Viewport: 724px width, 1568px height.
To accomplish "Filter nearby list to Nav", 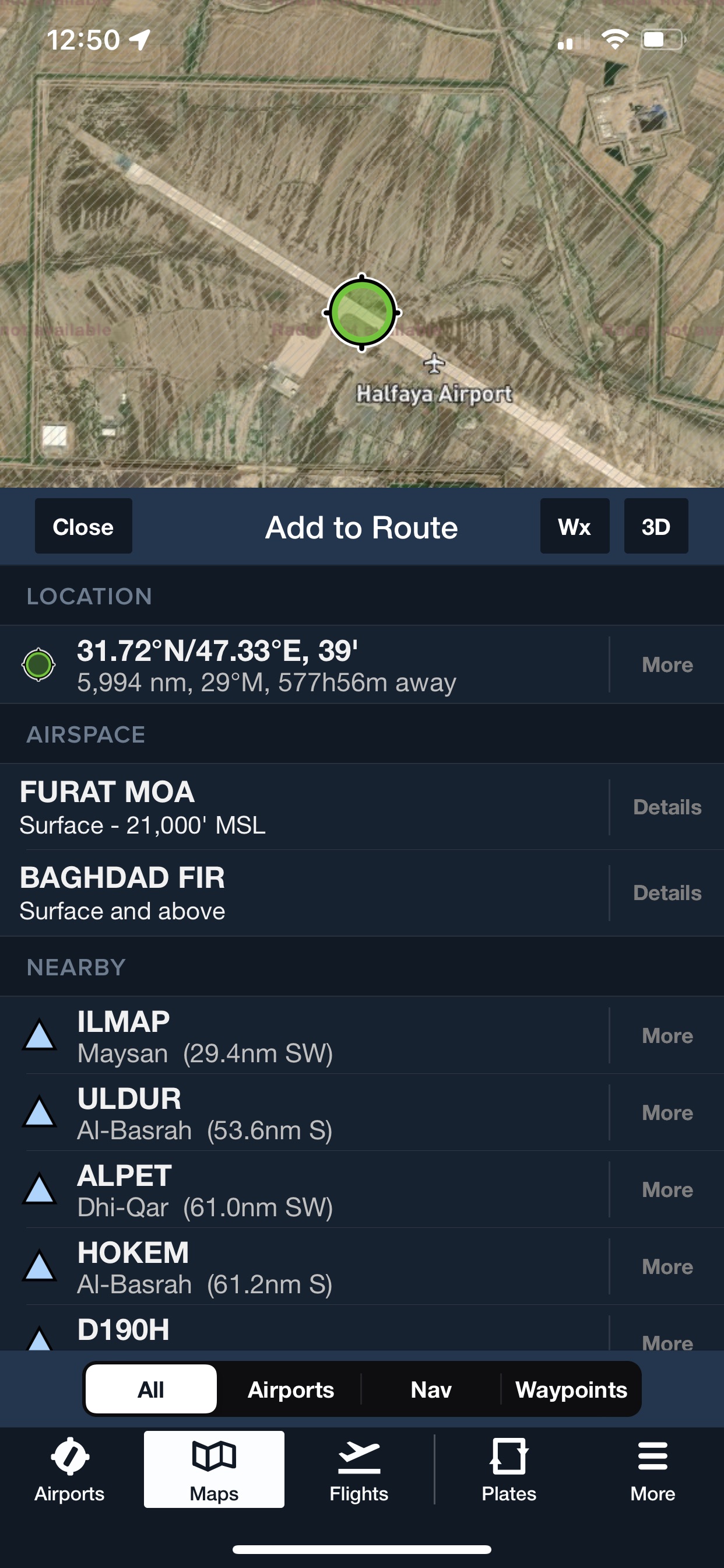I will [431, 1389].
